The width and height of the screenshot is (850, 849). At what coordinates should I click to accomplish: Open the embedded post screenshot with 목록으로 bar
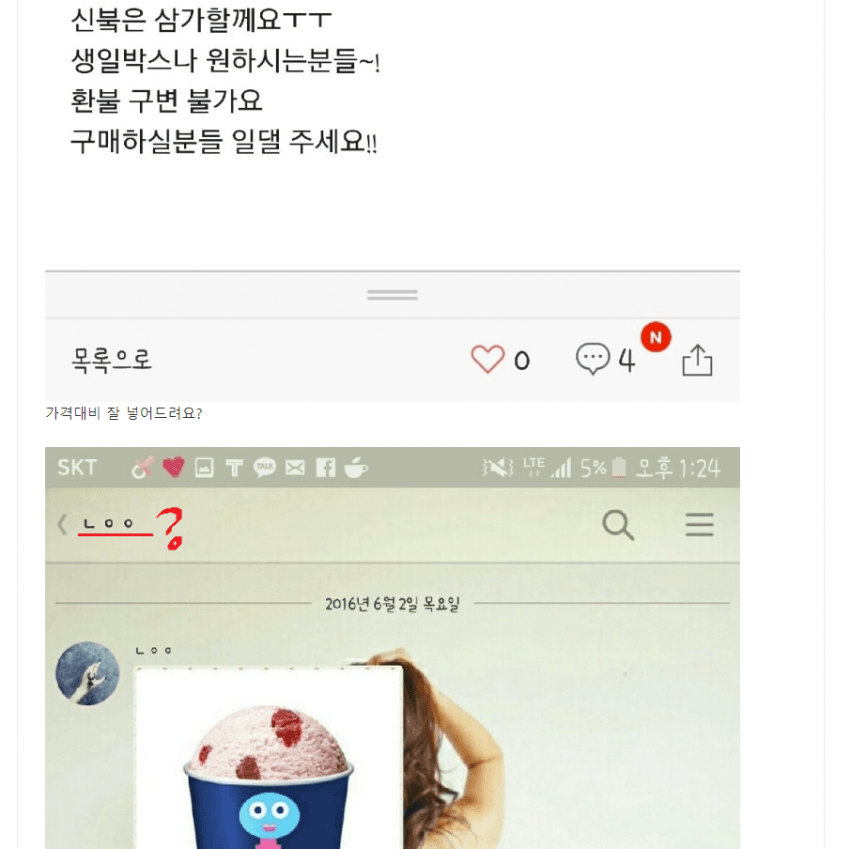(392, 200)
